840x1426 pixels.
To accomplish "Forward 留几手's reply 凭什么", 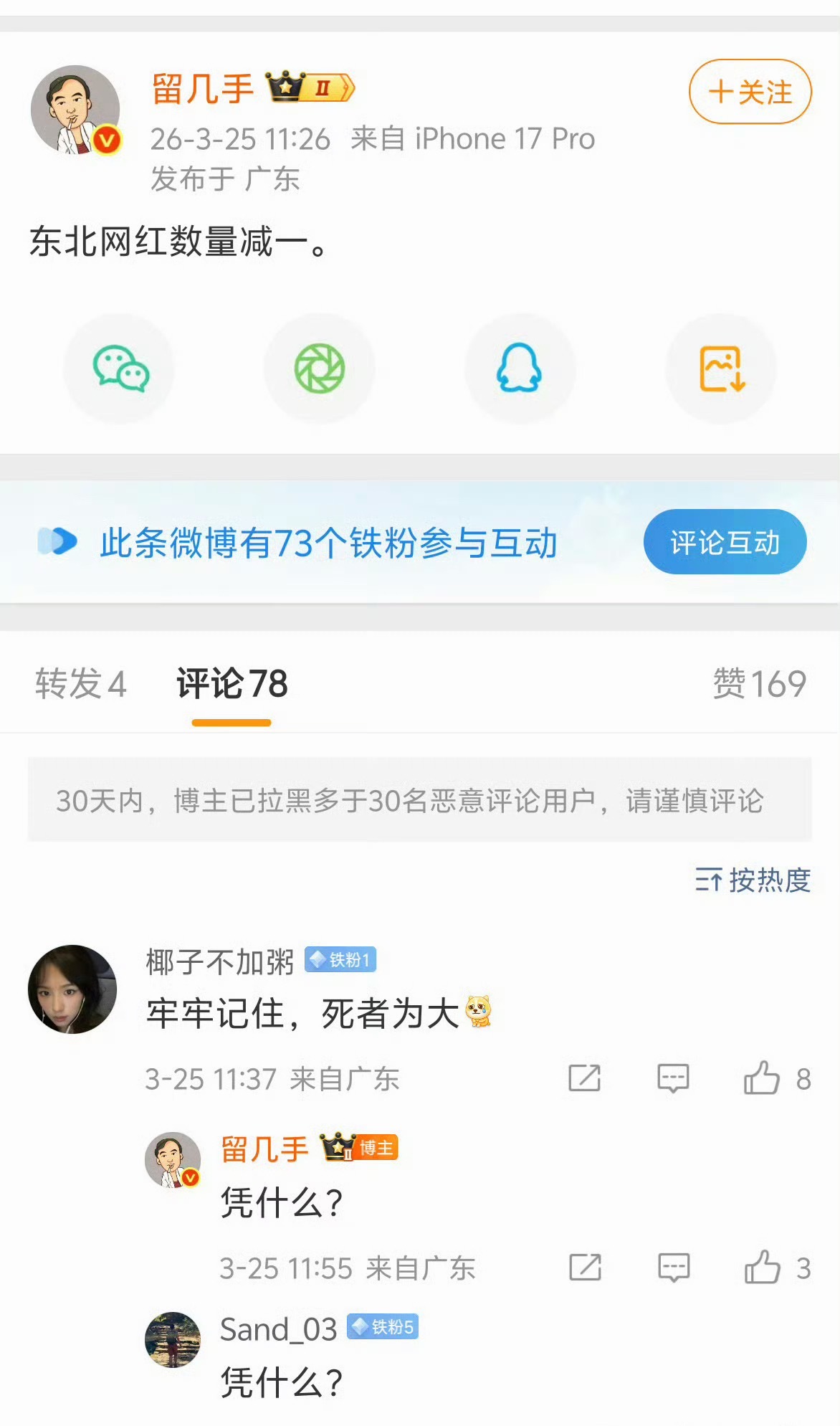I will tap(585, 1268).
